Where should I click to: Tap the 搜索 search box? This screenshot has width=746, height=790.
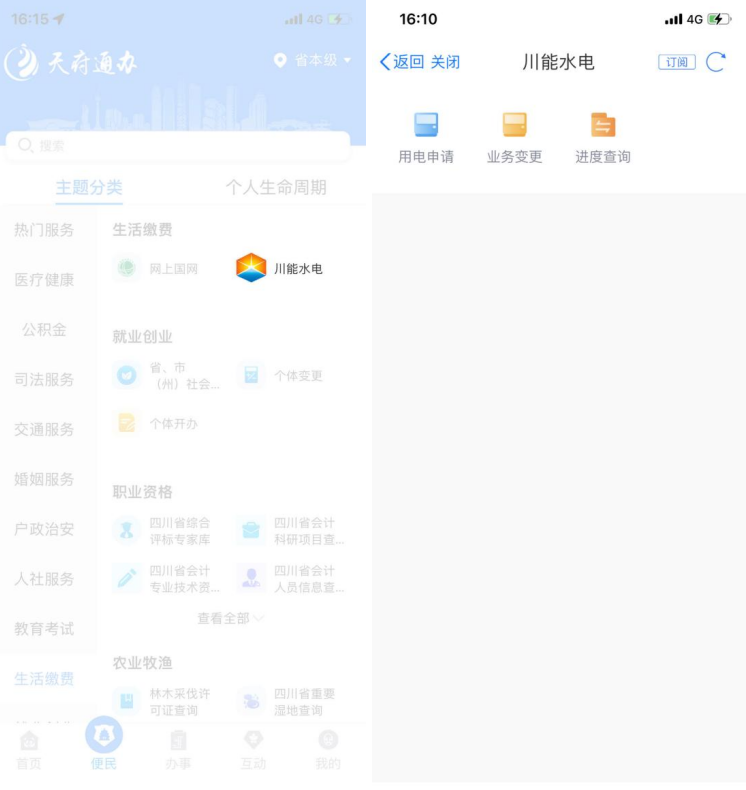tap(178, 146)
